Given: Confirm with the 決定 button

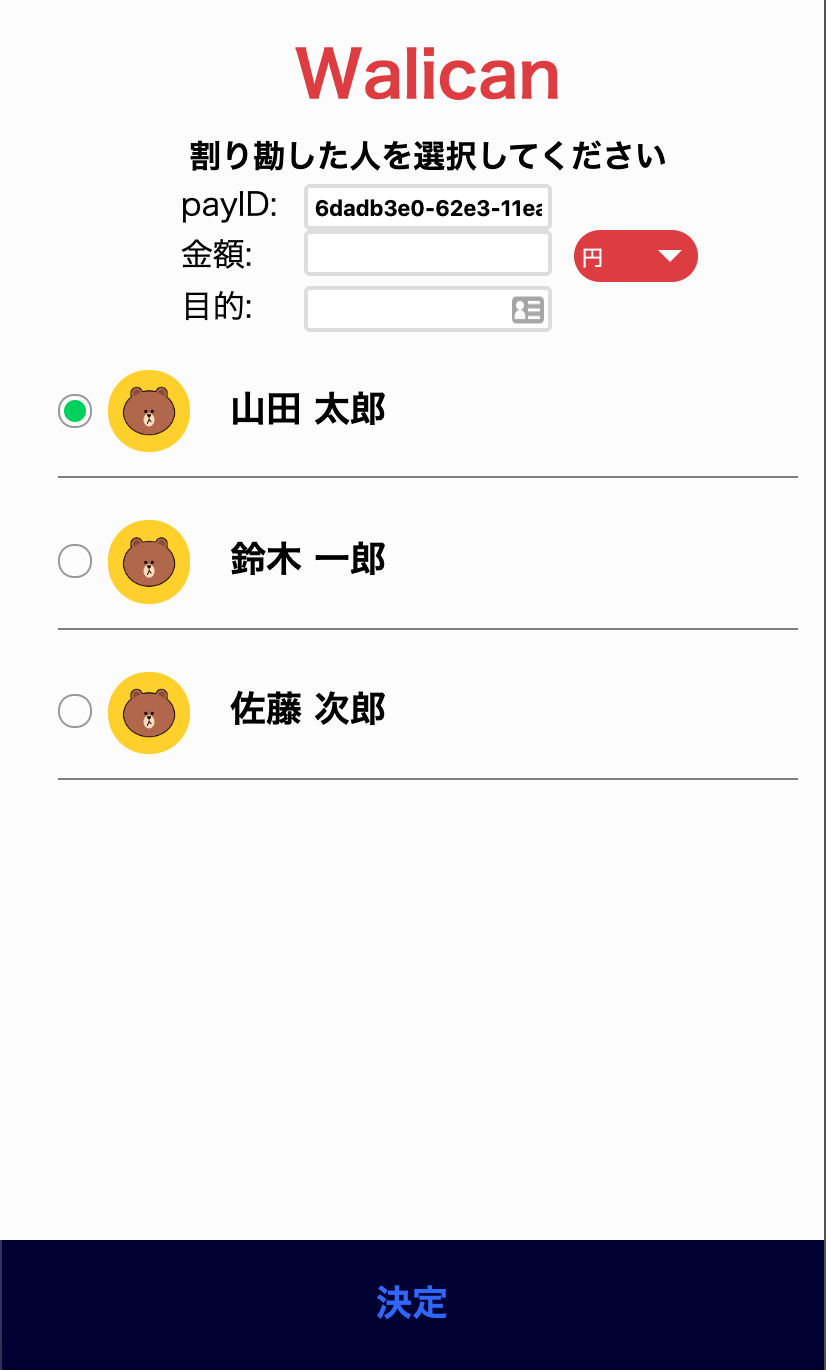Looking at the screenshot, I should [x=412, y=1303].
